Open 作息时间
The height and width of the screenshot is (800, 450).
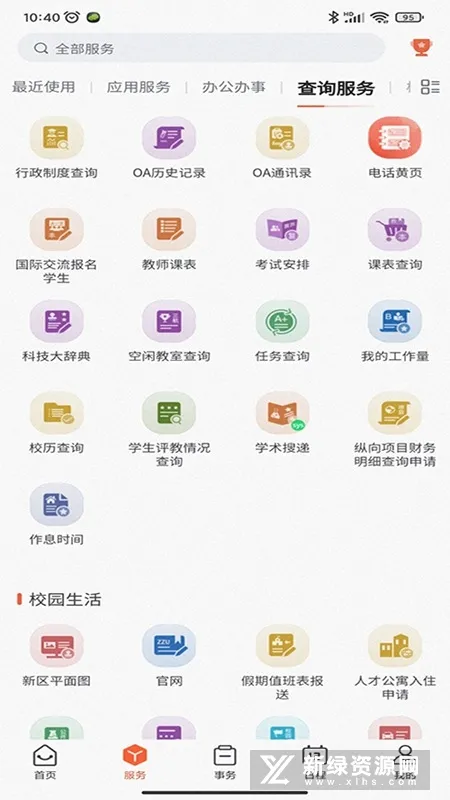(57, 515)
